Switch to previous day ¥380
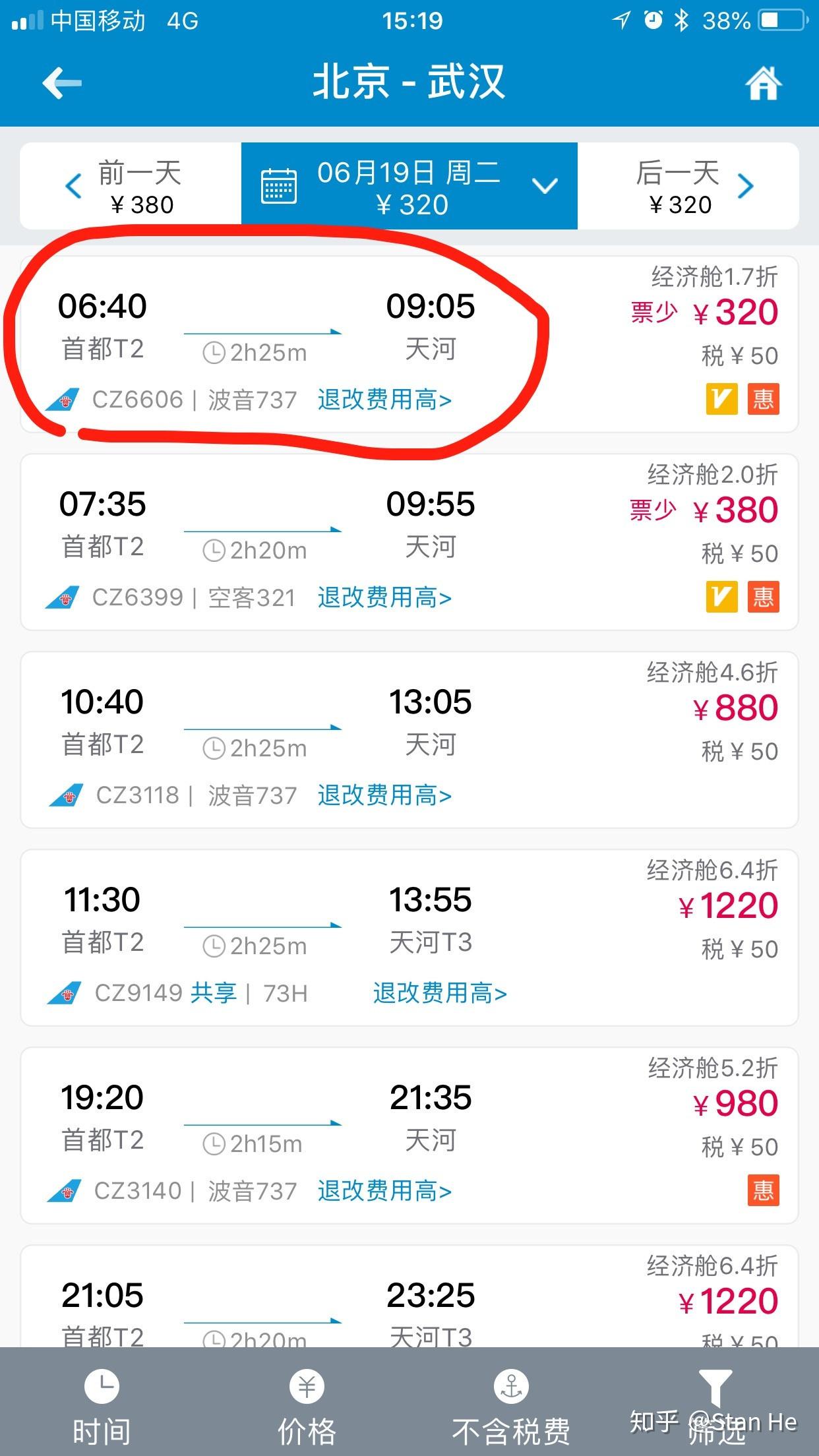This screenshot has width=819, height=1456. [131, 187]
